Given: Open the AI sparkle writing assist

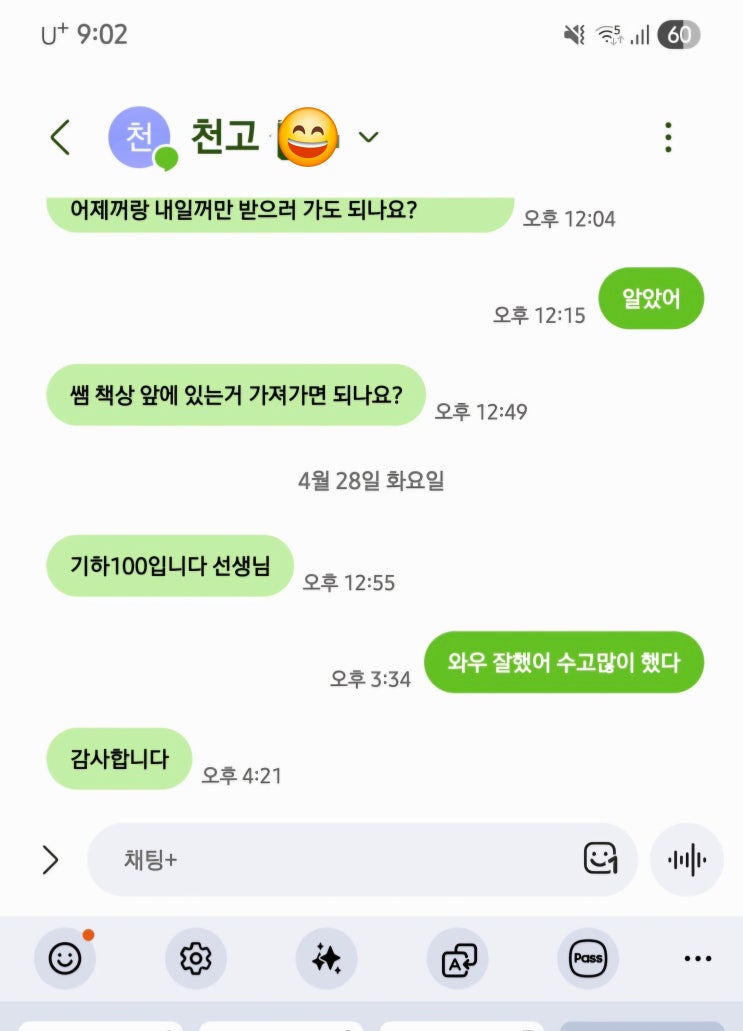Looking at the screenshot, I should (x=326, y=959).
